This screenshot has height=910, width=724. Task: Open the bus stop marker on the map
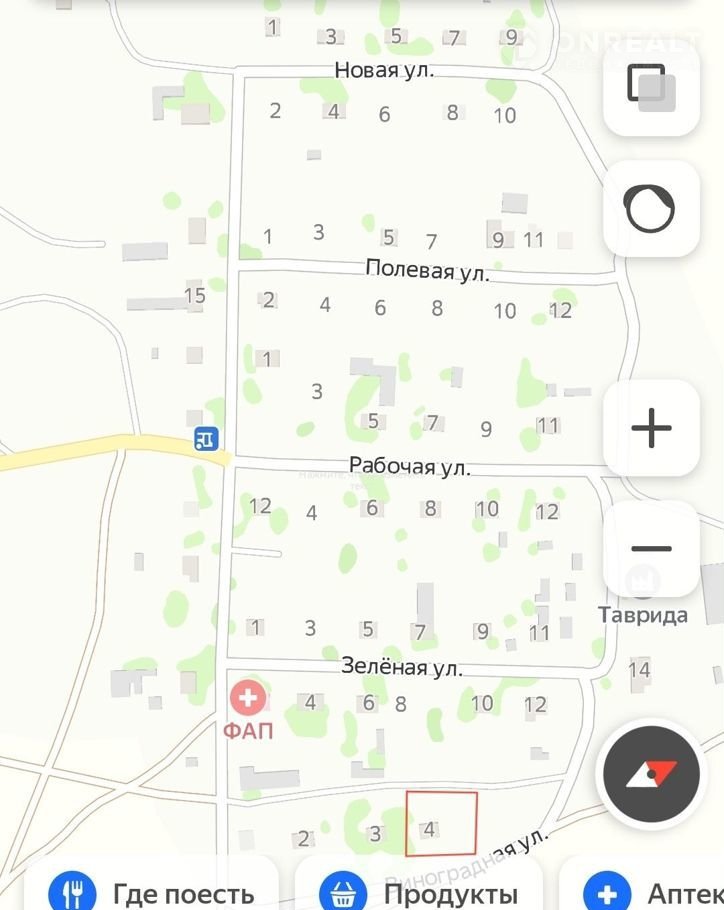[206, 438]
